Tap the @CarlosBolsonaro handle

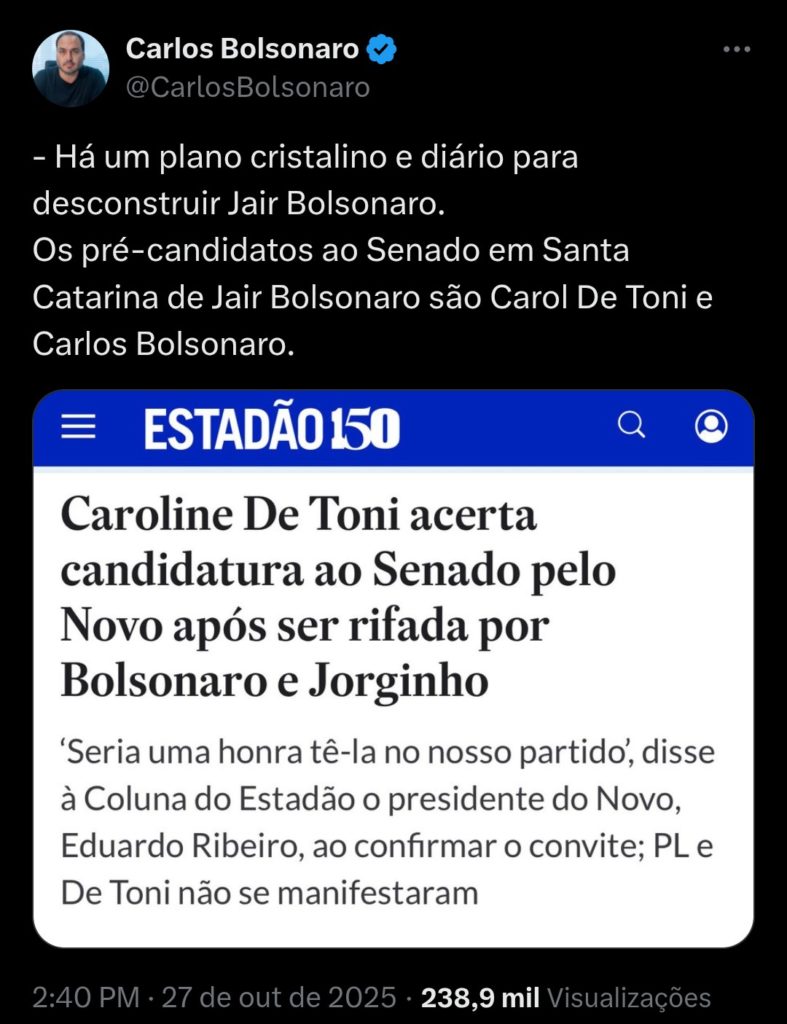tap(247, 87)
